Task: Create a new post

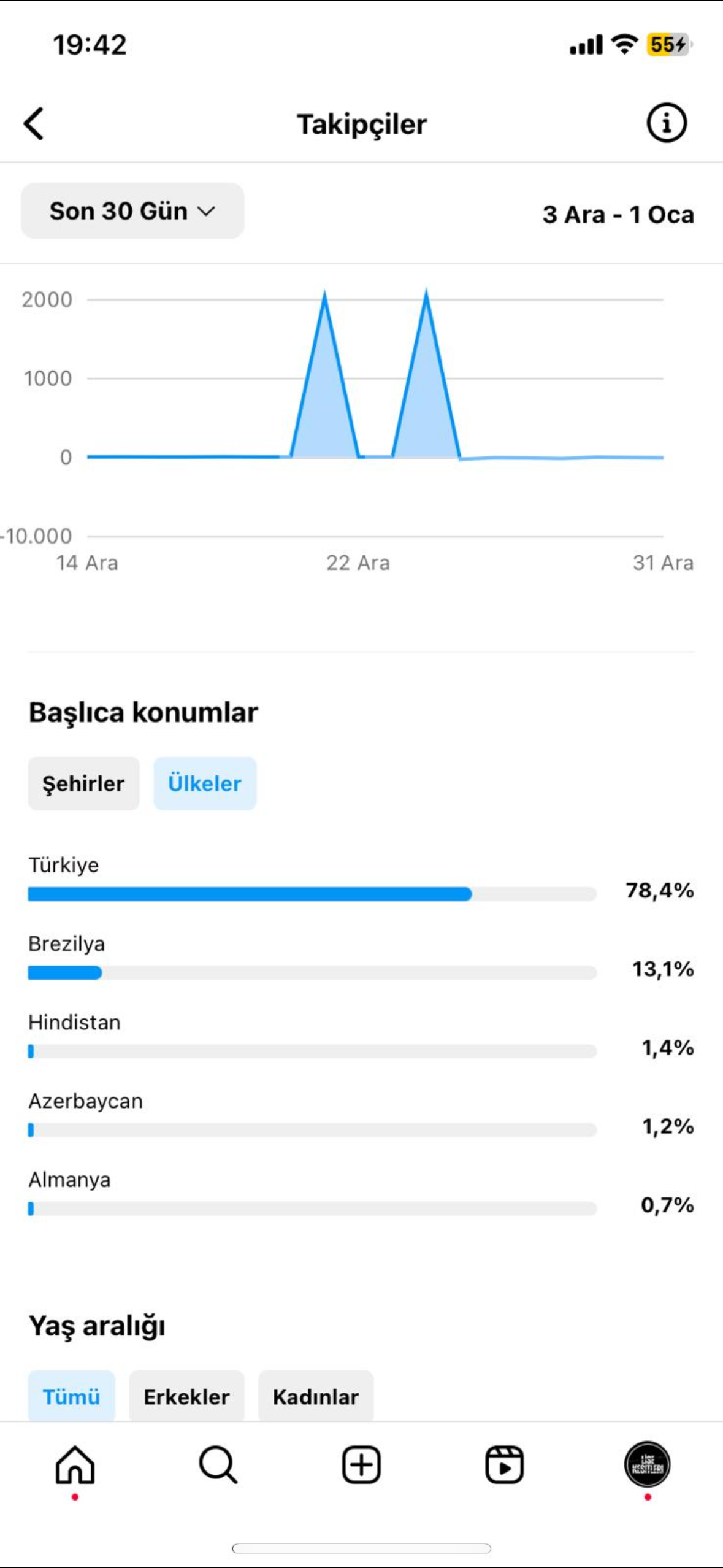Action: pyautogui.click(x=361, y=1465)
